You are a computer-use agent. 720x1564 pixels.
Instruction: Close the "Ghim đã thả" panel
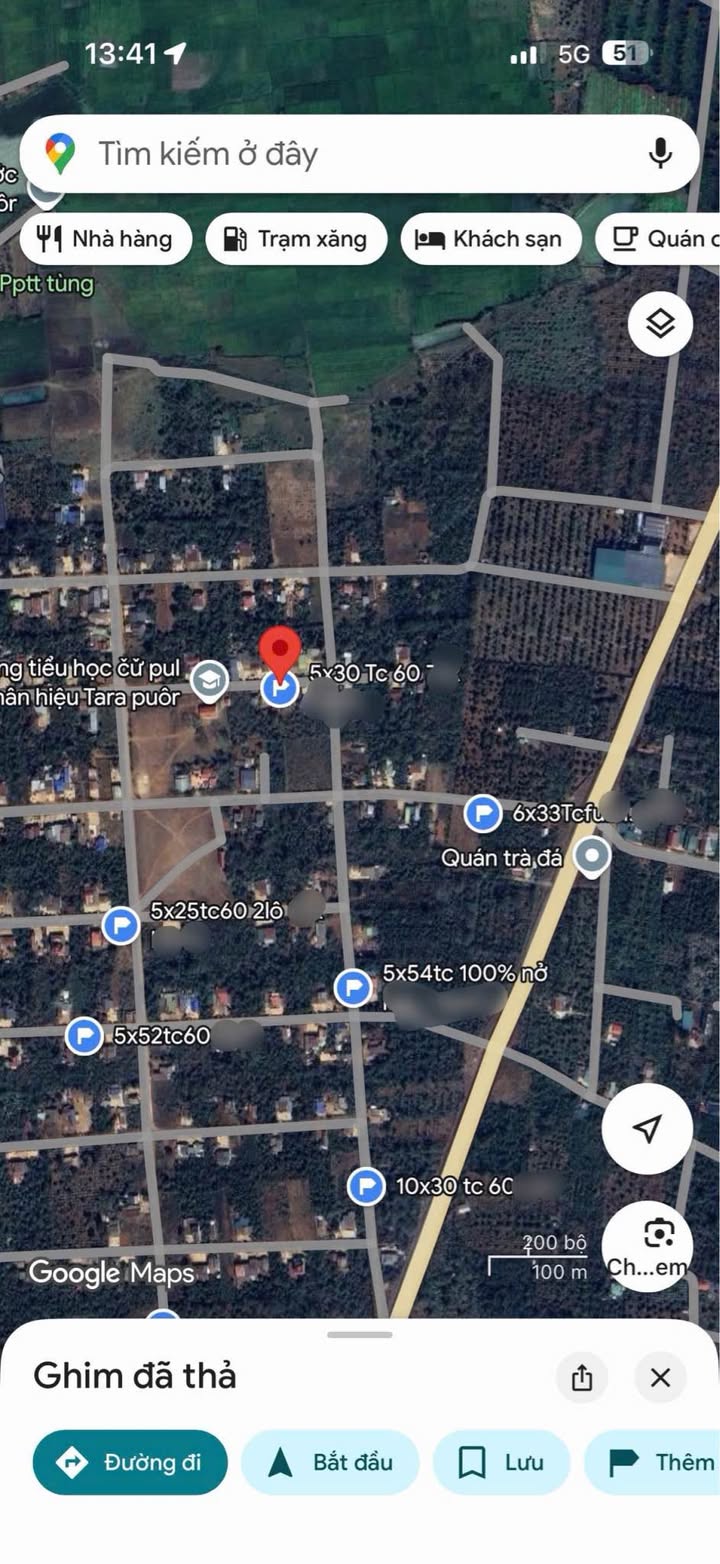(660, 1378)
